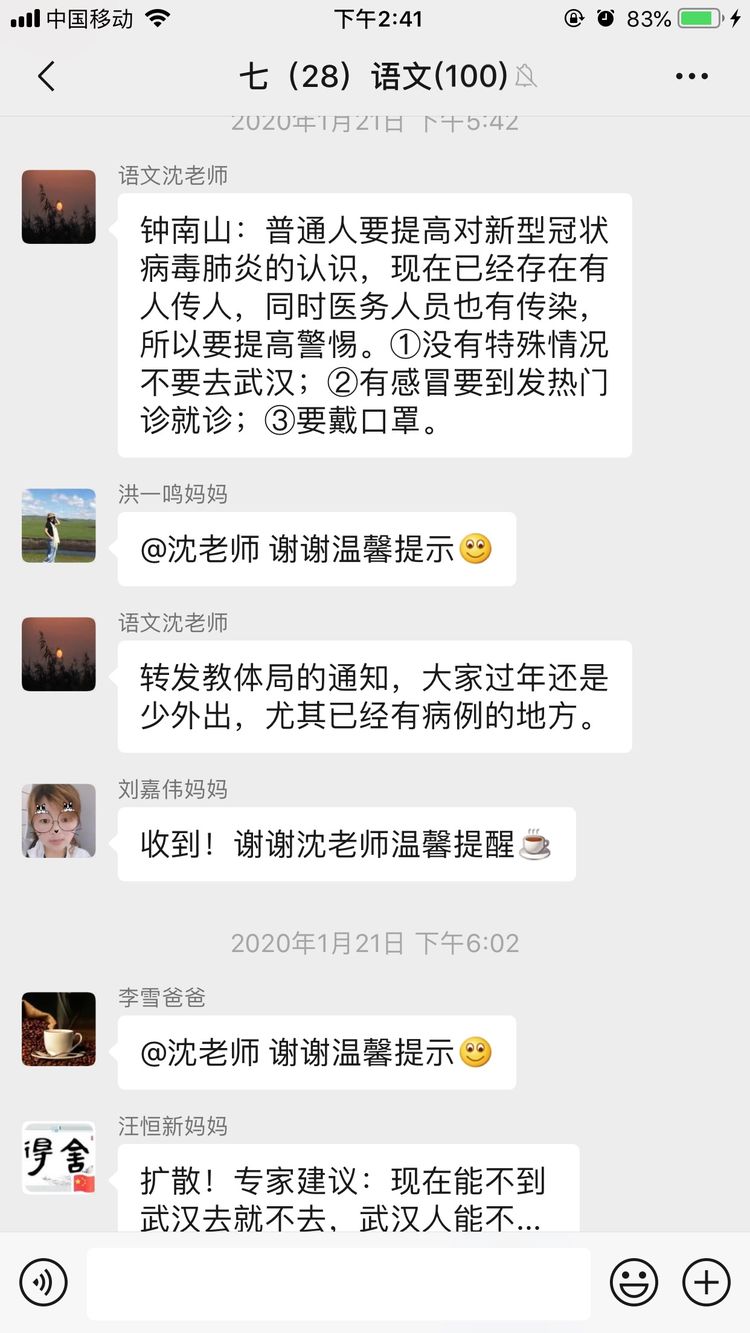Open the emoji sticker picker
Screen dimensions: 750x1333
(634, 1282)
